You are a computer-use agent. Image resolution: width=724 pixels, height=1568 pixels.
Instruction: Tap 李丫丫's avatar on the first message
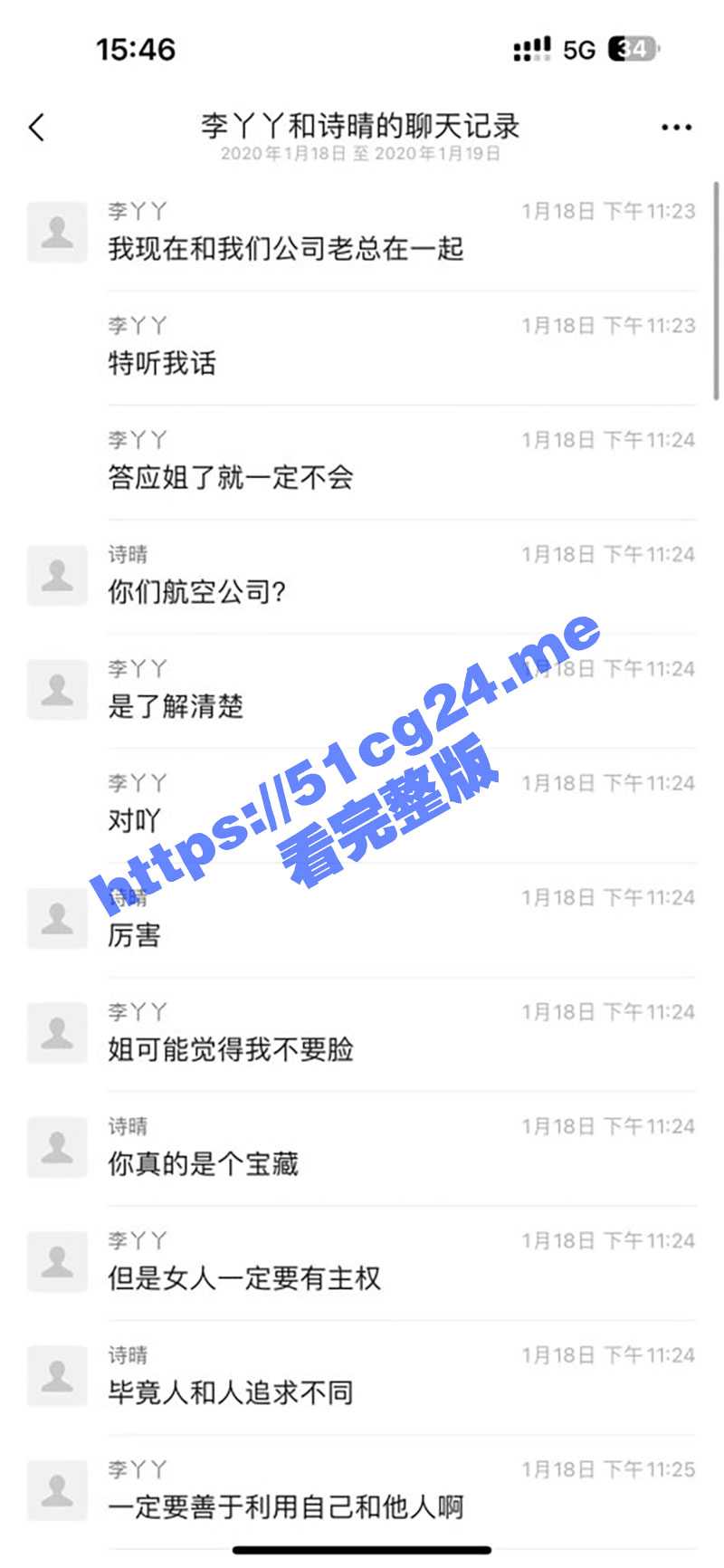click(57, 233)
